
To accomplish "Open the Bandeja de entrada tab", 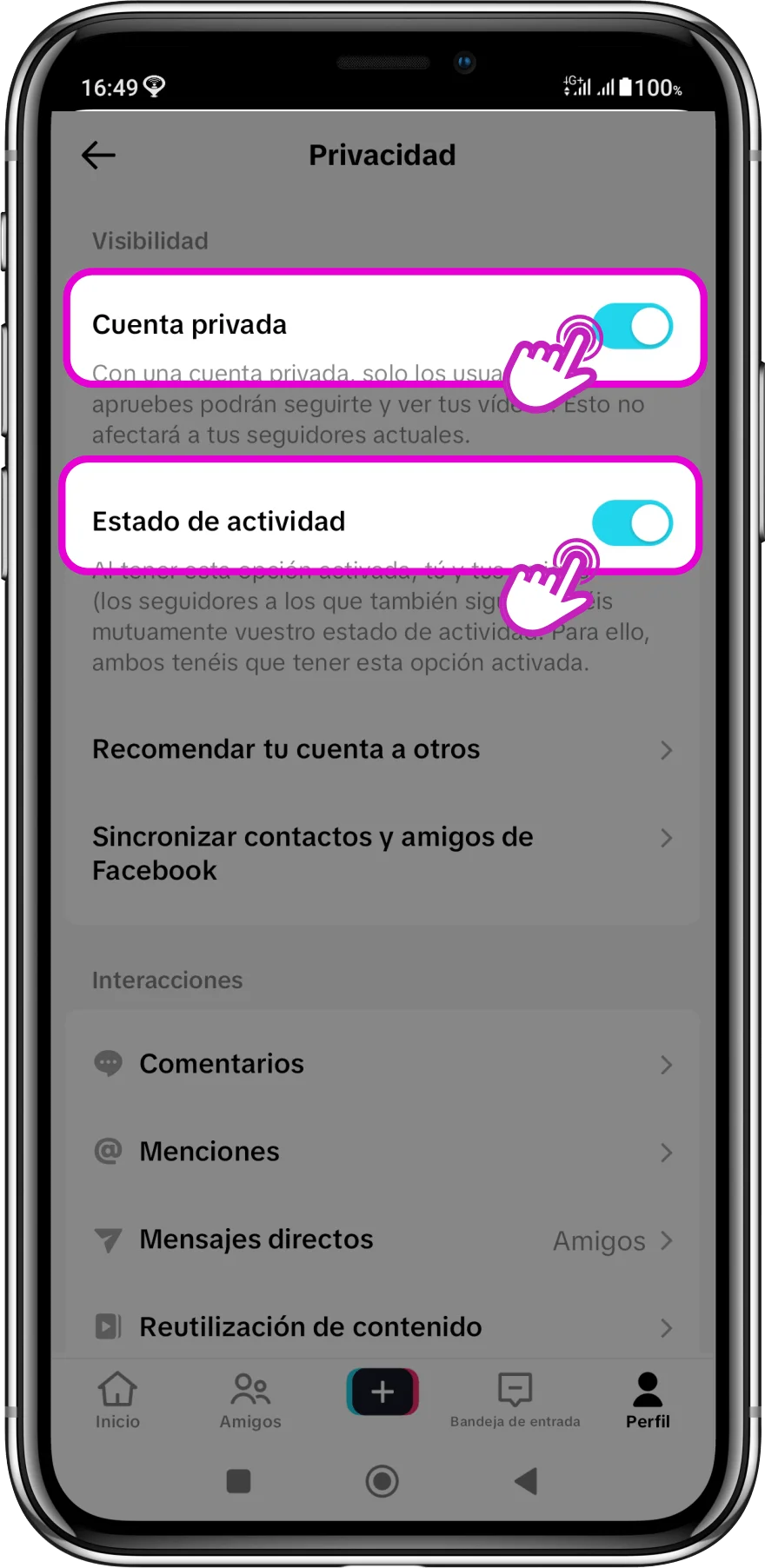I will [x=515, y=1399].
